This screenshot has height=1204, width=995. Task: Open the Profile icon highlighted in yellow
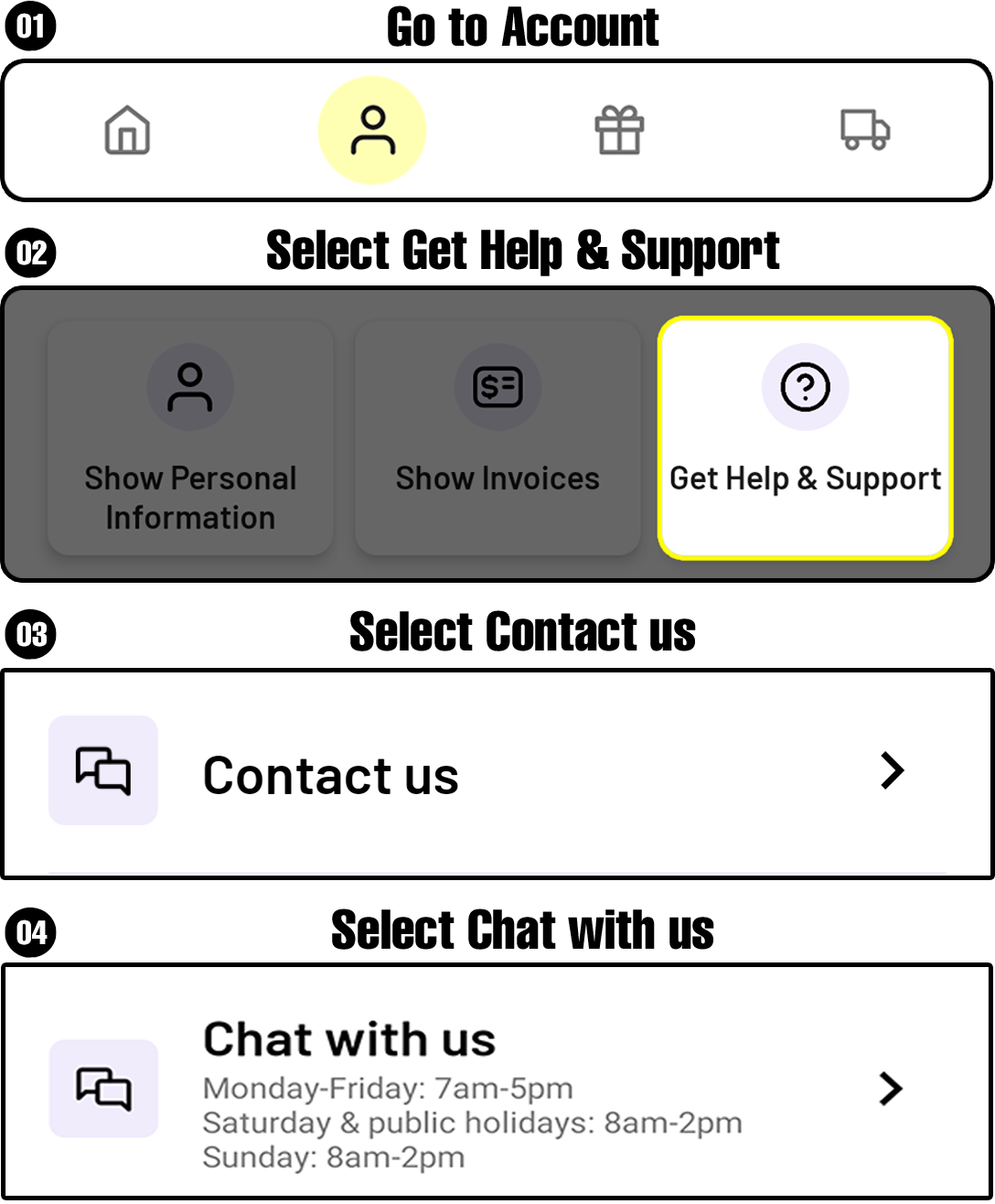tap(371, 130)
